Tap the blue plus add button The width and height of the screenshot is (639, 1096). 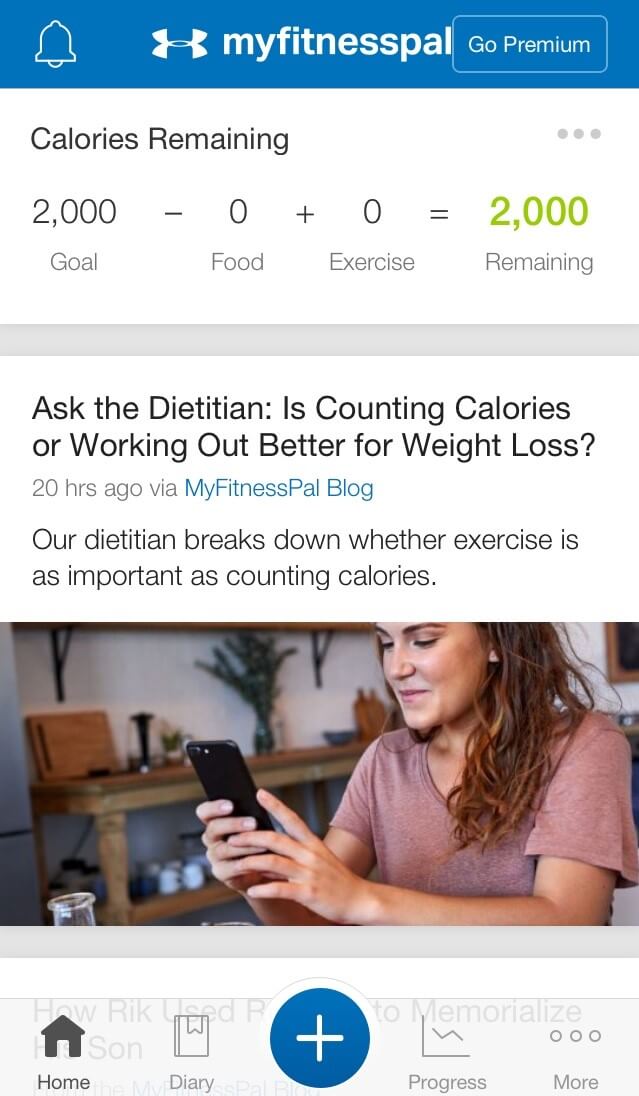[x=320, y=1038]
